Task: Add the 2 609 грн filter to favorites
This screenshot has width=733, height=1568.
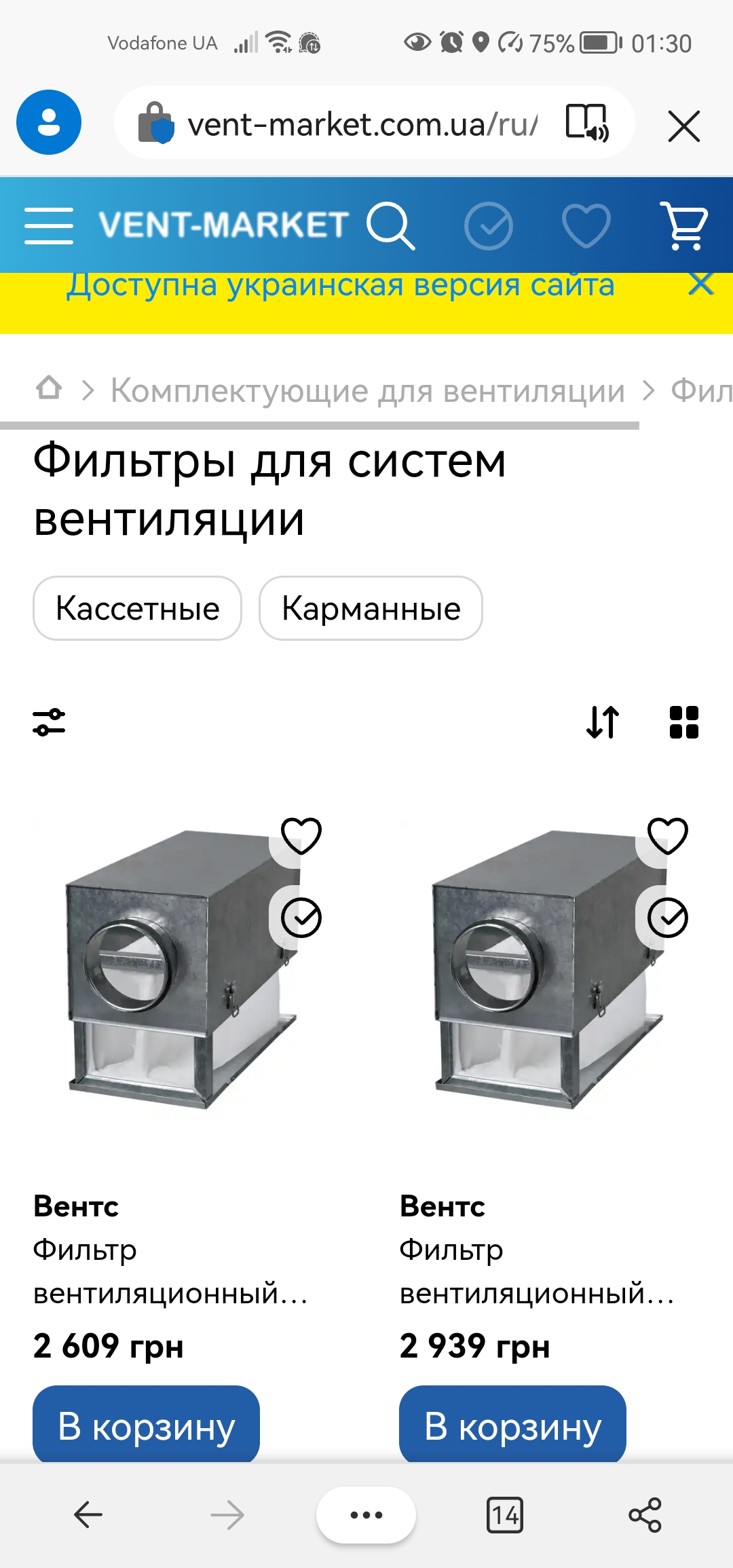Action: pos(301,836)
